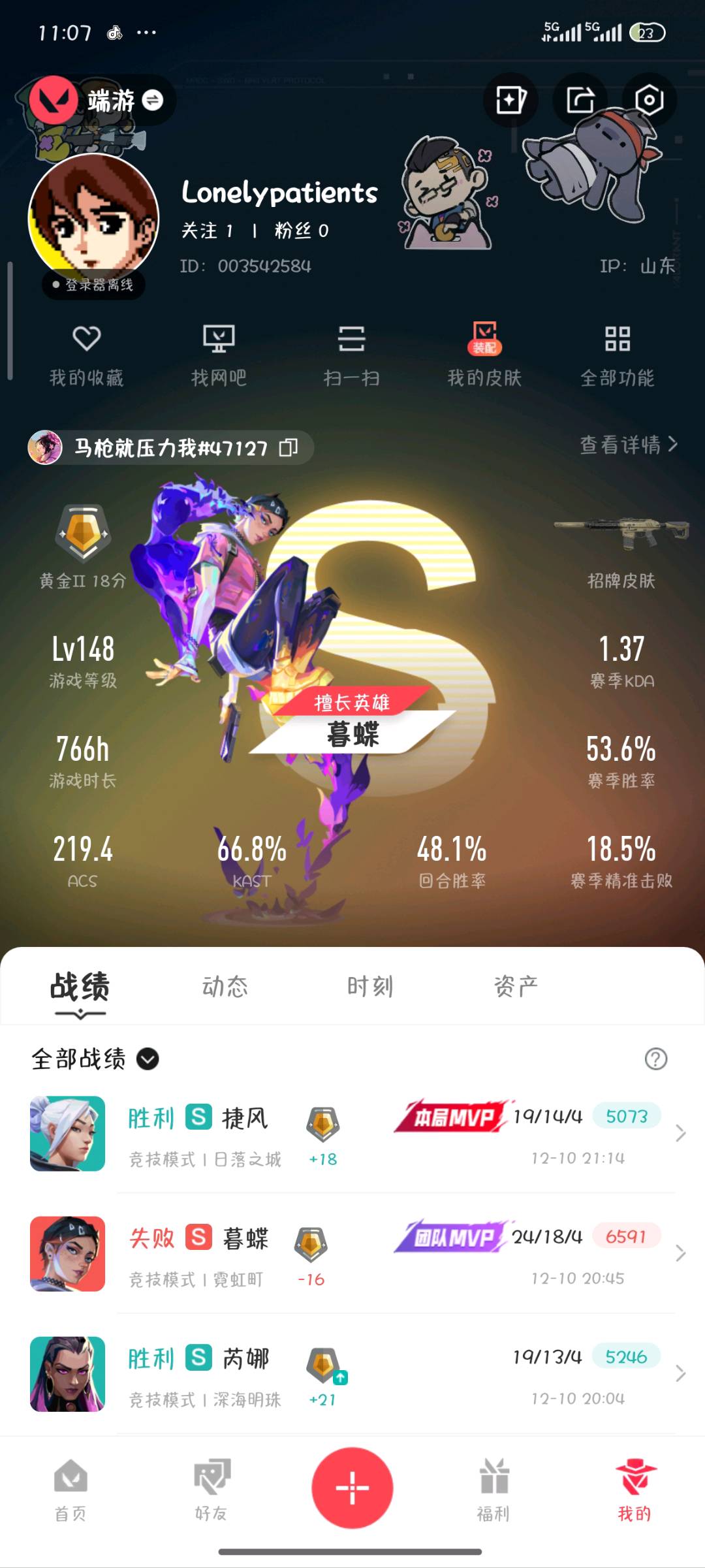Open the 暮蝶 defeat match on 霓虹町

click(x=352, y=1255)
